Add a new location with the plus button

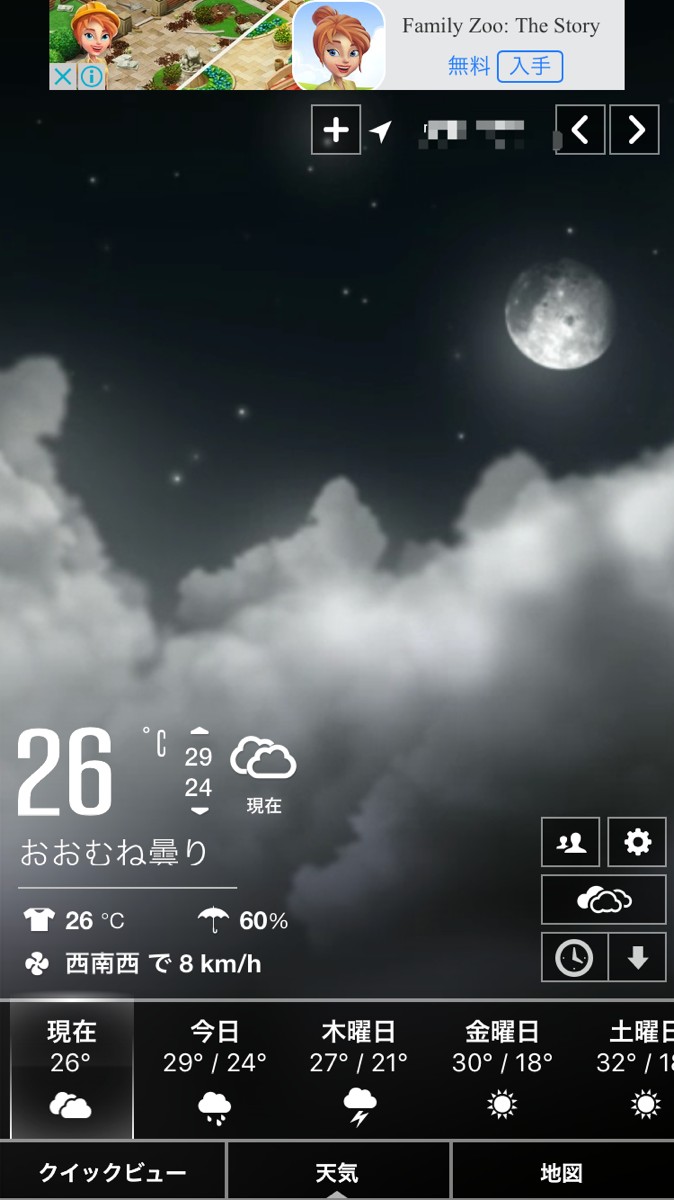336,130
